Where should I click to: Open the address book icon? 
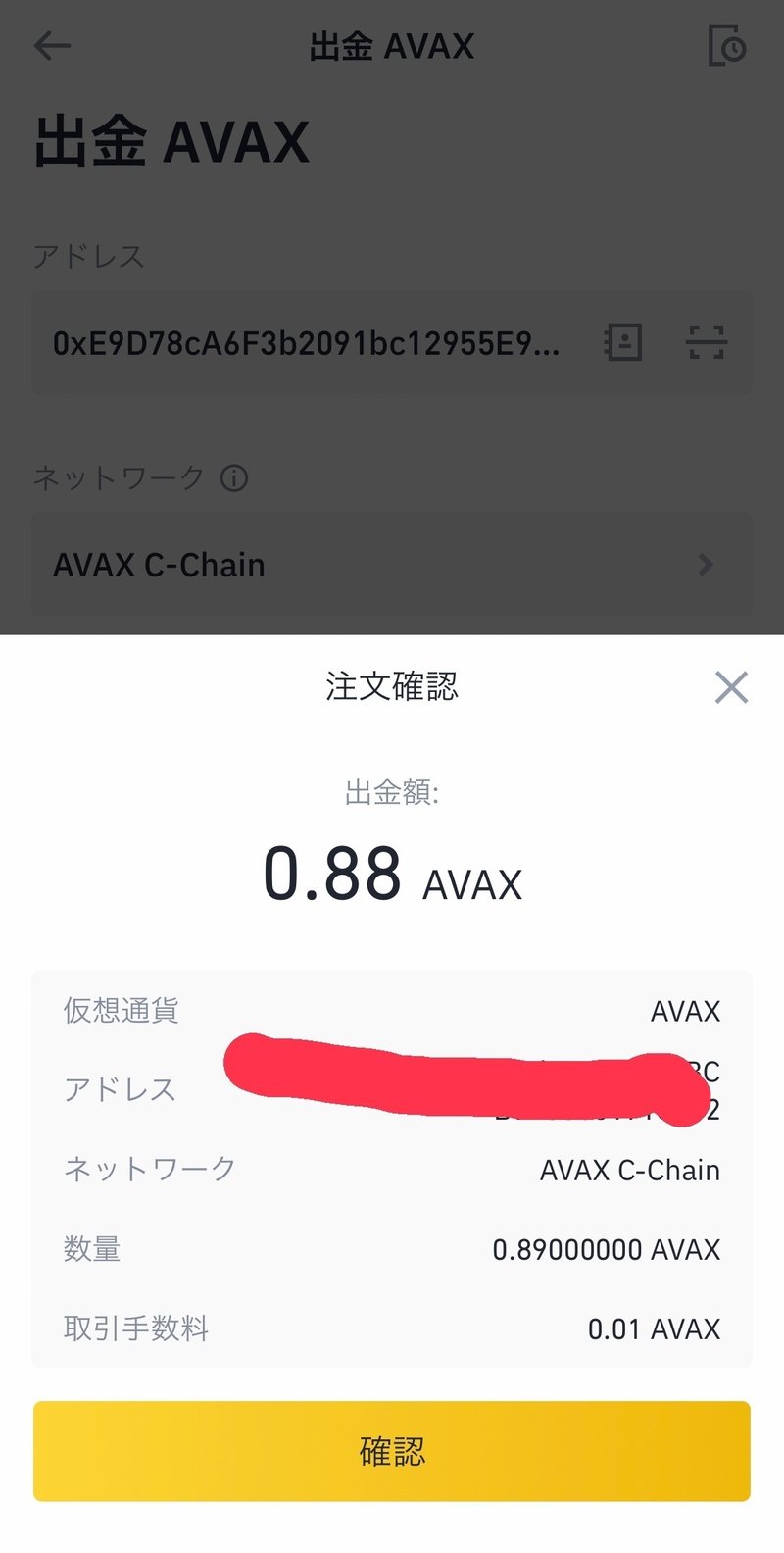click(x=623, y=342)
